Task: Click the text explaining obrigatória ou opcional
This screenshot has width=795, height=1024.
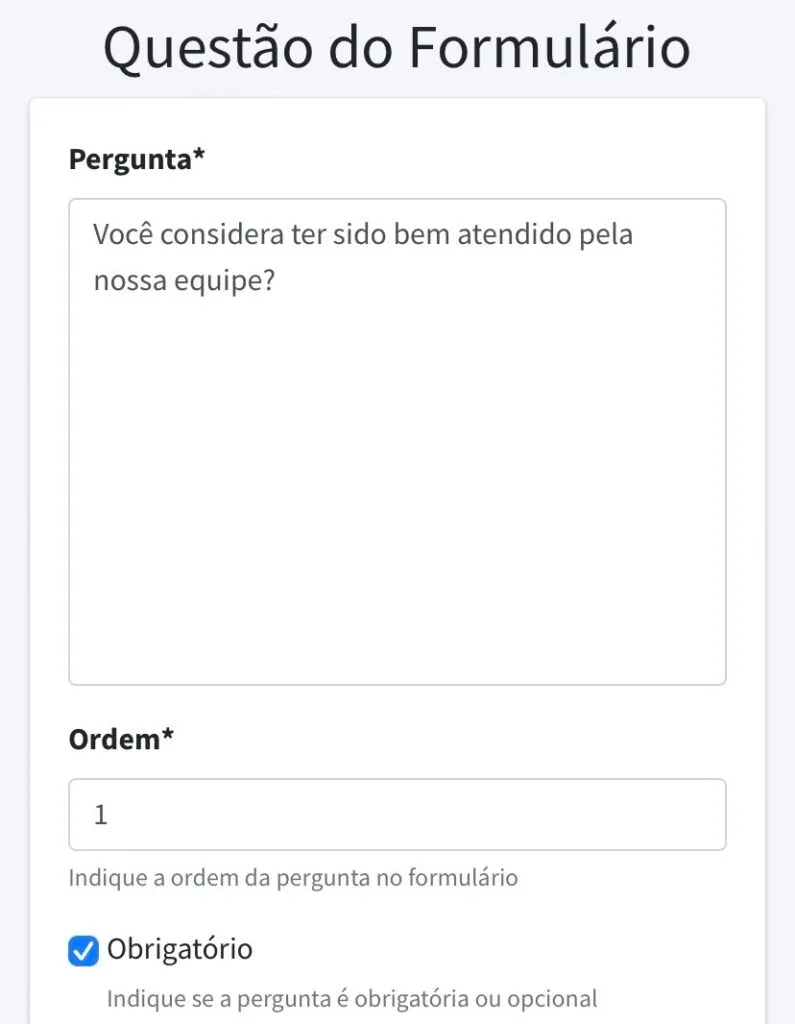Action: tap(351, 998)
